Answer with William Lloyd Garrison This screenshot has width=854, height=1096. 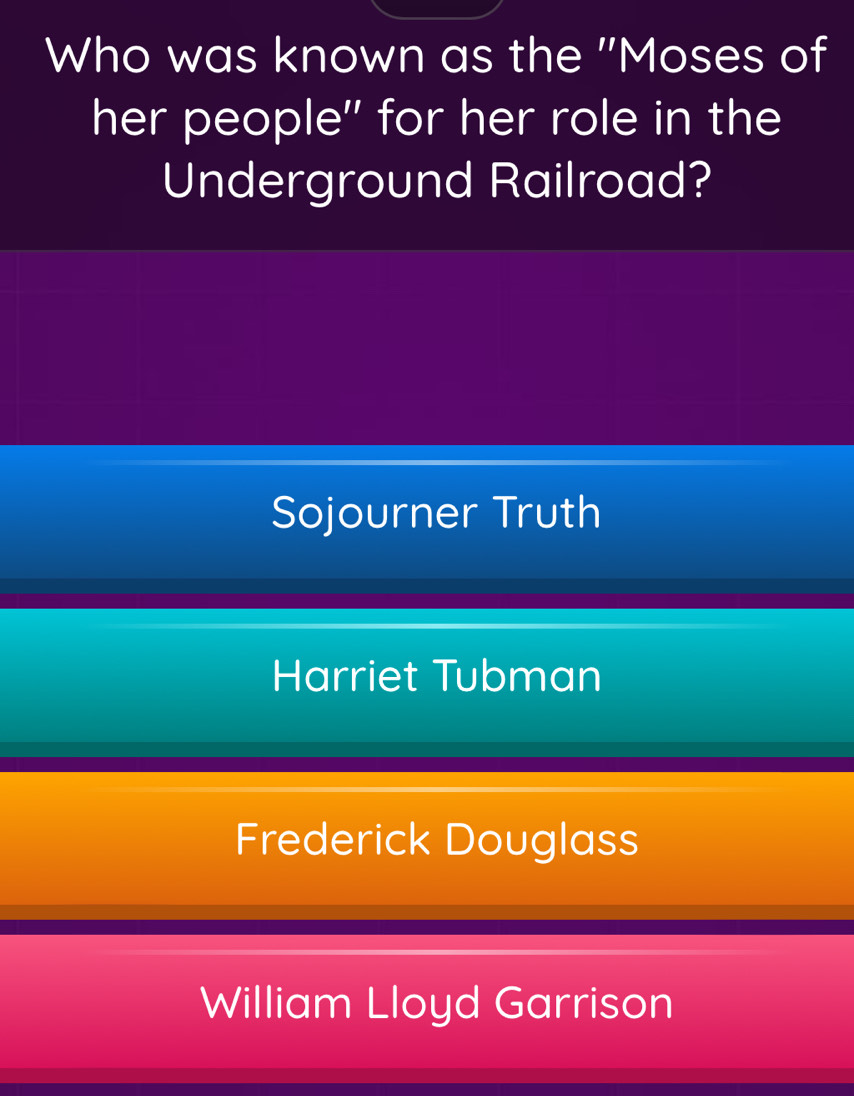(x=436, y=1002)
